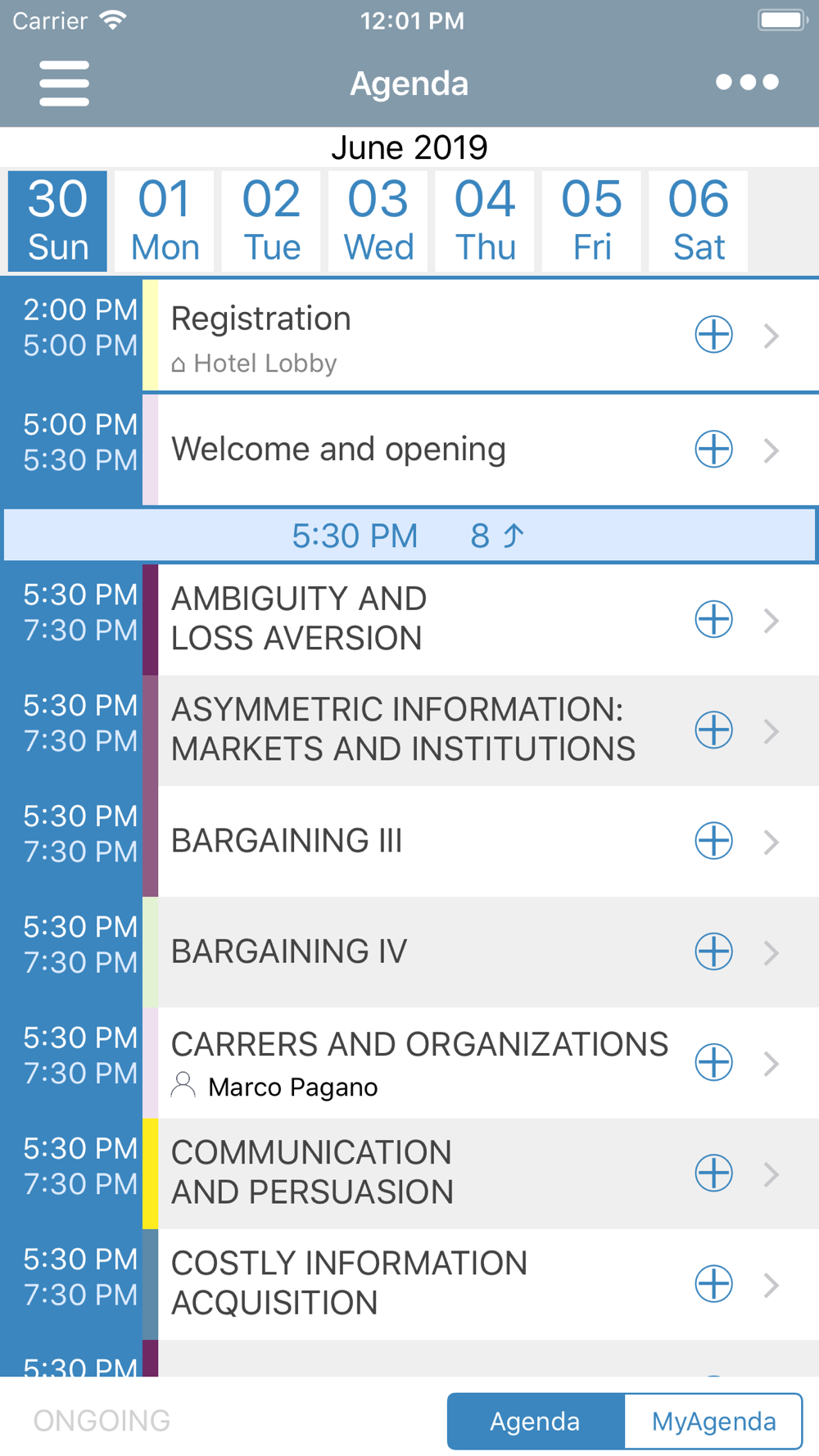Open the hamburger drawer menu
Image resolution: width=819 pixels, height=1456 pixels.
click(x=64, y=83)
